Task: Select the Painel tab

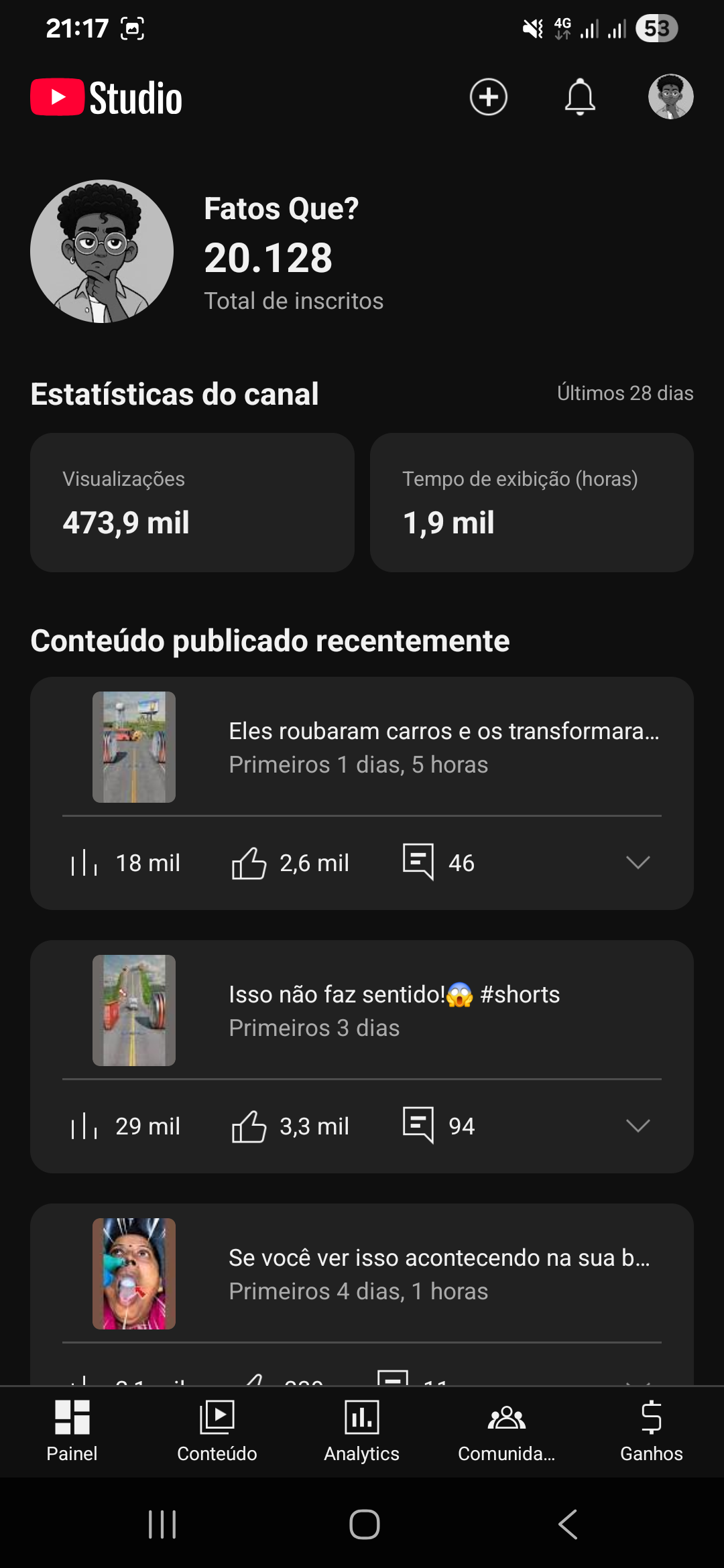Action: (72, 1431)
